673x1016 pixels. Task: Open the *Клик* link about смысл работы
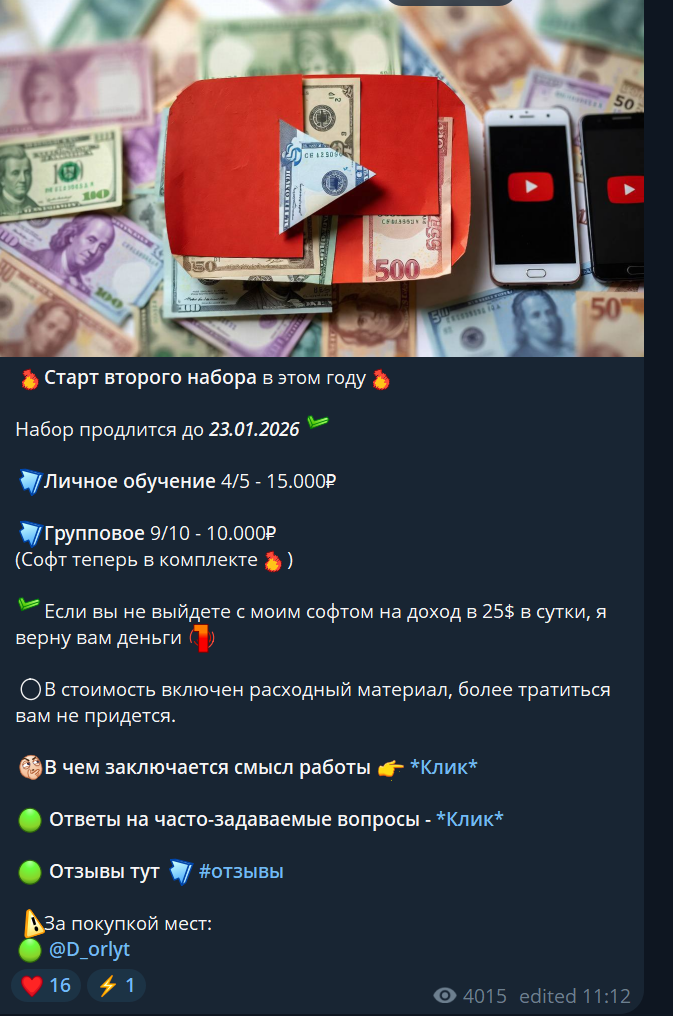tap(443, 767)
